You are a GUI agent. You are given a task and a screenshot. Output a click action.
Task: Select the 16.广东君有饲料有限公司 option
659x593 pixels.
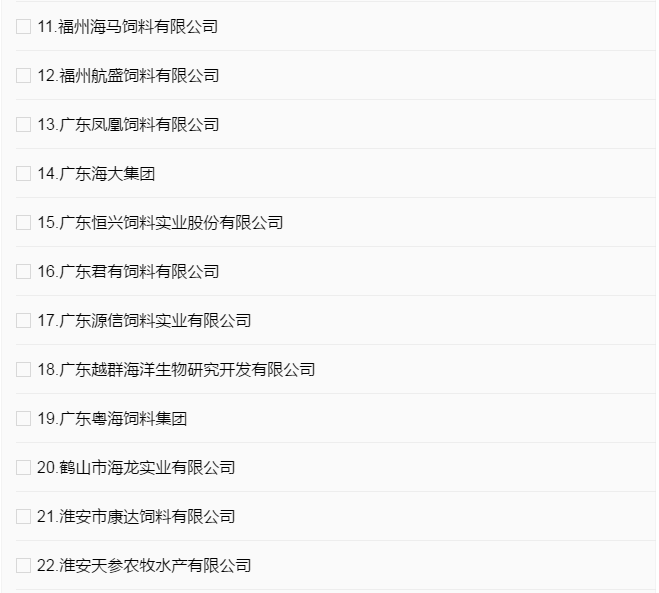click(x=23, y=272)
